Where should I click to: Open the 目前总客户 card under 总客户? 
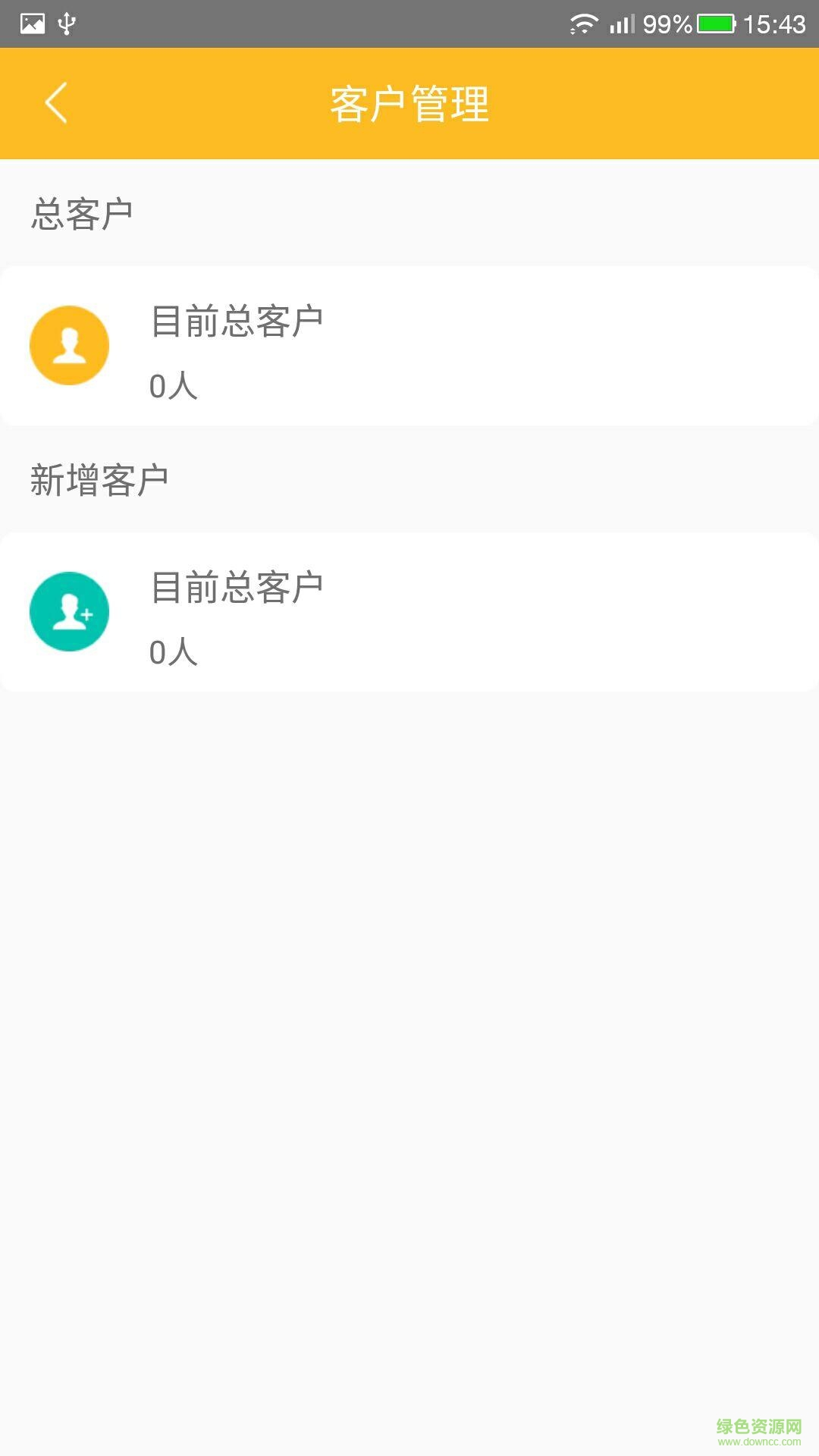409,346
